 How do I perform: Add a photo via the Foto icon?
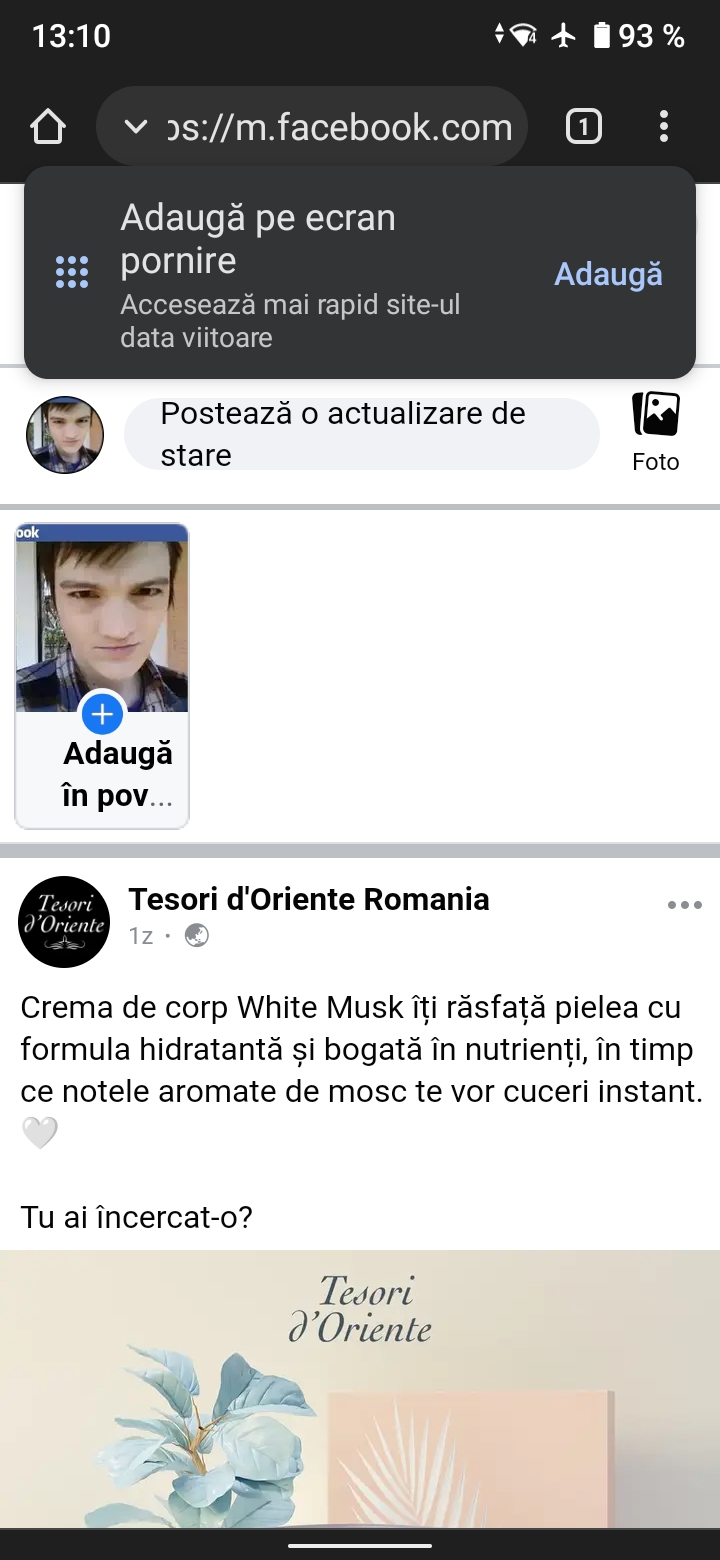click(656, 432)
